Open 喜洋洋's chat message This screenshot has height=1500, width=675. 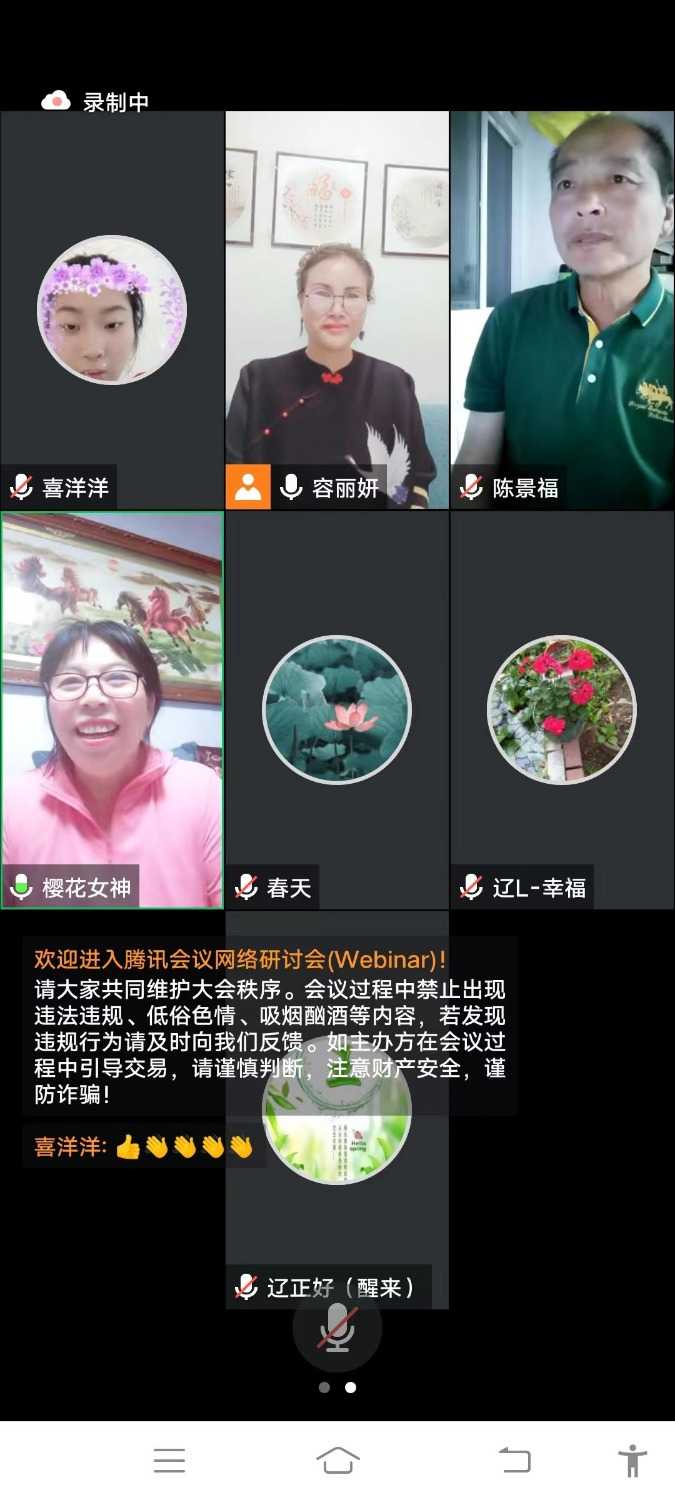click(x=145, y=1146)
